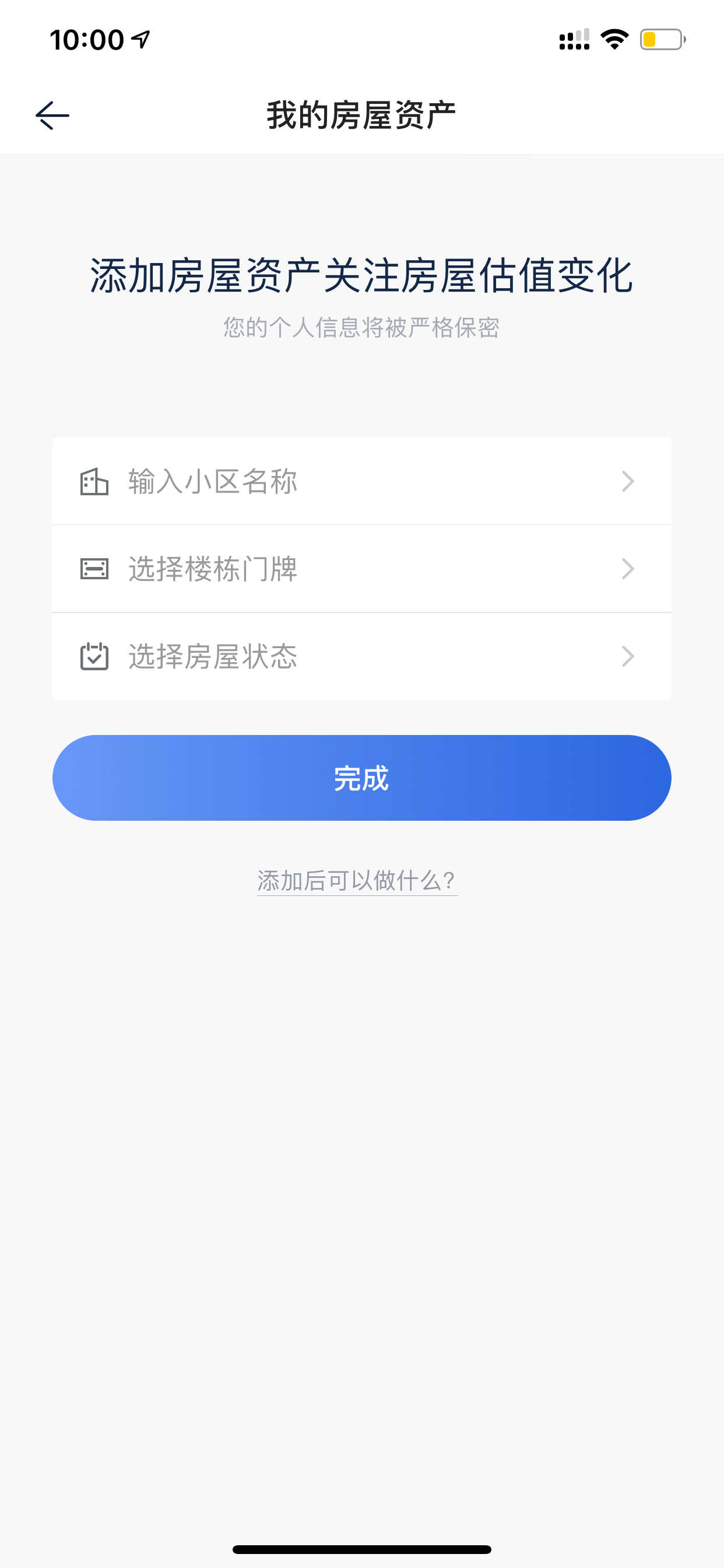Open the 选择房屋状态 picker
The height and width of the screenshot is (1568, 724).
pyautogui.click(x=362, y=656)
